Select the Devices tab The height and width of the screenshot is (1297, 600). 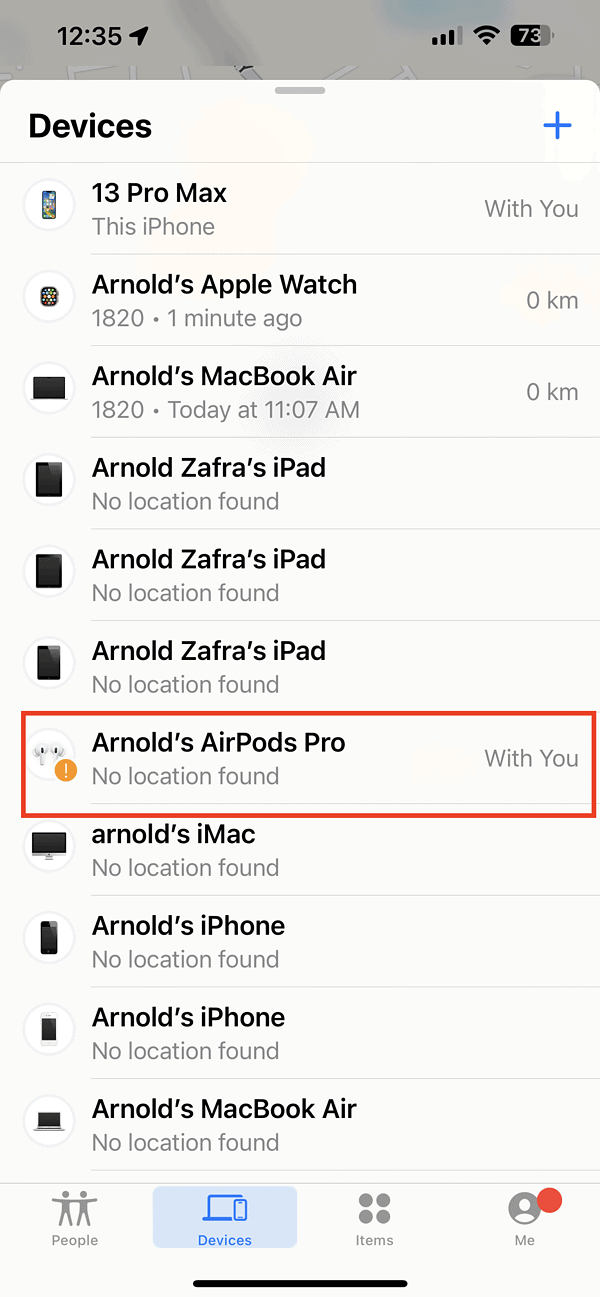click(225, 1218)
